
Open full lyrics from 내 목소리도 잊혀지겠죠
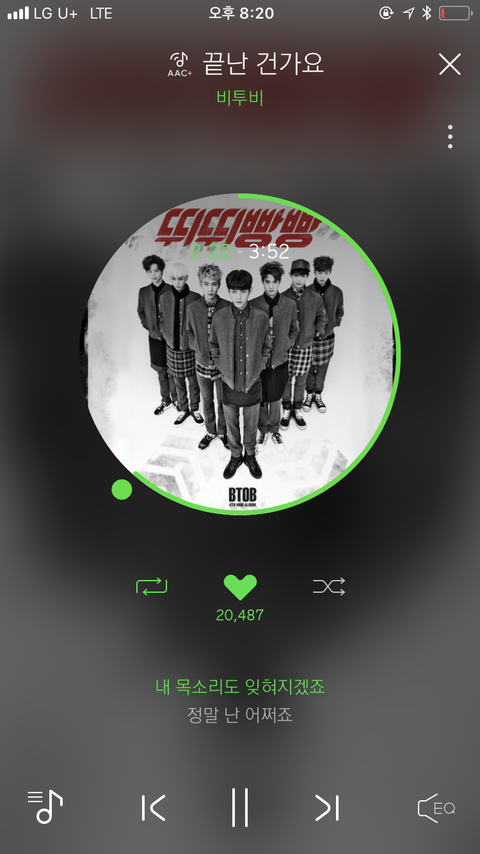click(240, 686)
